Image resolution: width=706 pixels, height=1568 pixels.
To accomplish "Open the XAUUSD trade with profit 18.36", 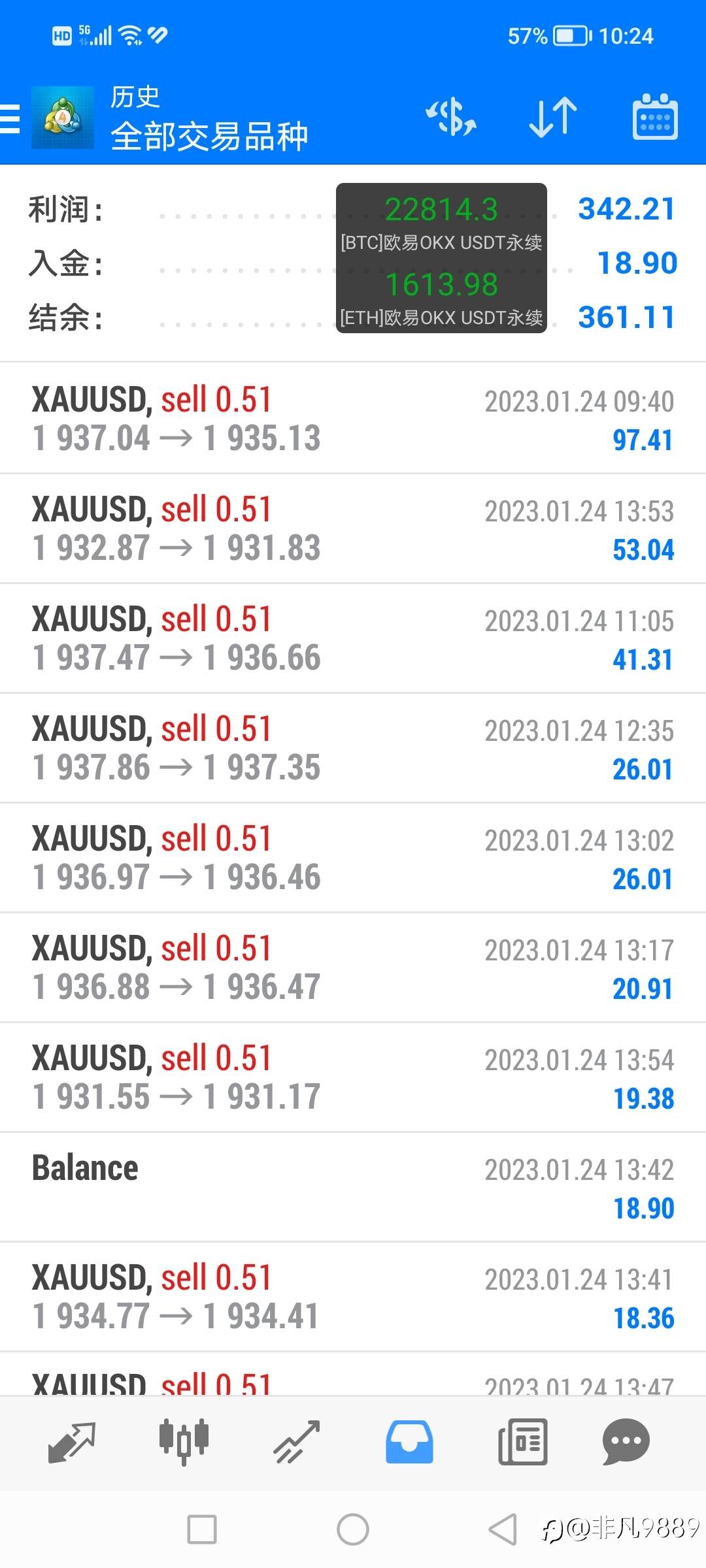I will (x=353, y=1297).
